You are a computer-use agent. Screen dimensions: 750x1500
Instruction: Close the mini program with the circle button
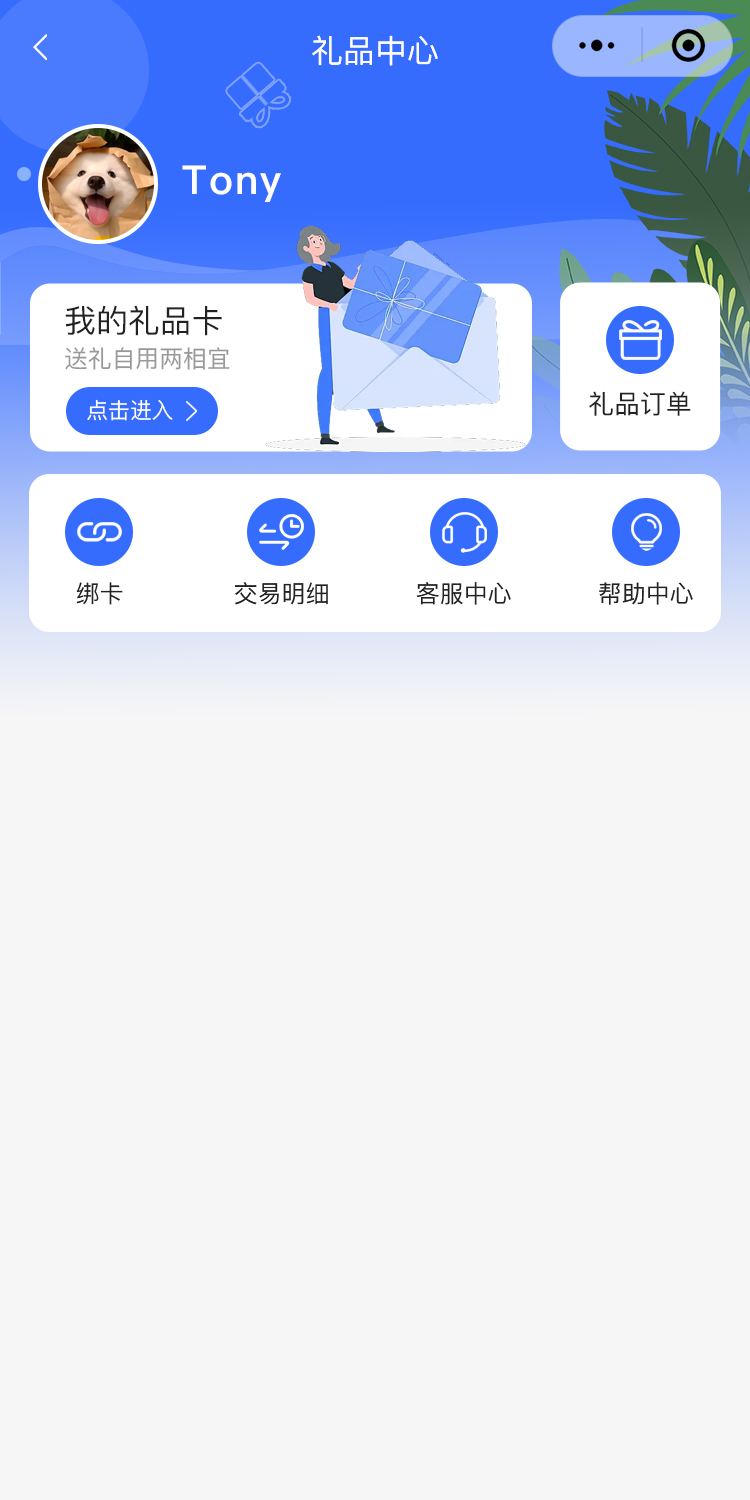point(688,46)
